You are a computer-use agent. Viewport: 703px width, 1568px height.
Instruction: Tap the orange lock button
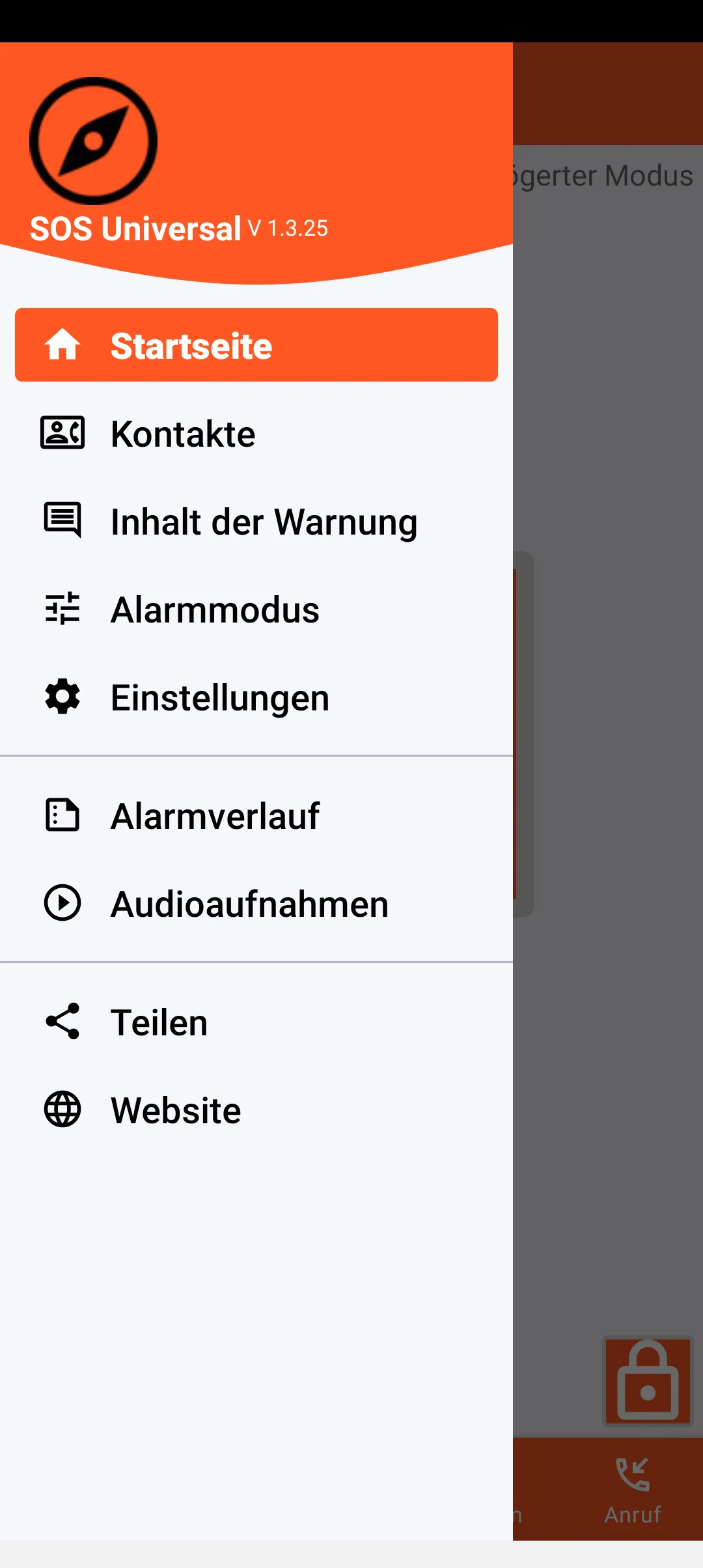647,1380
